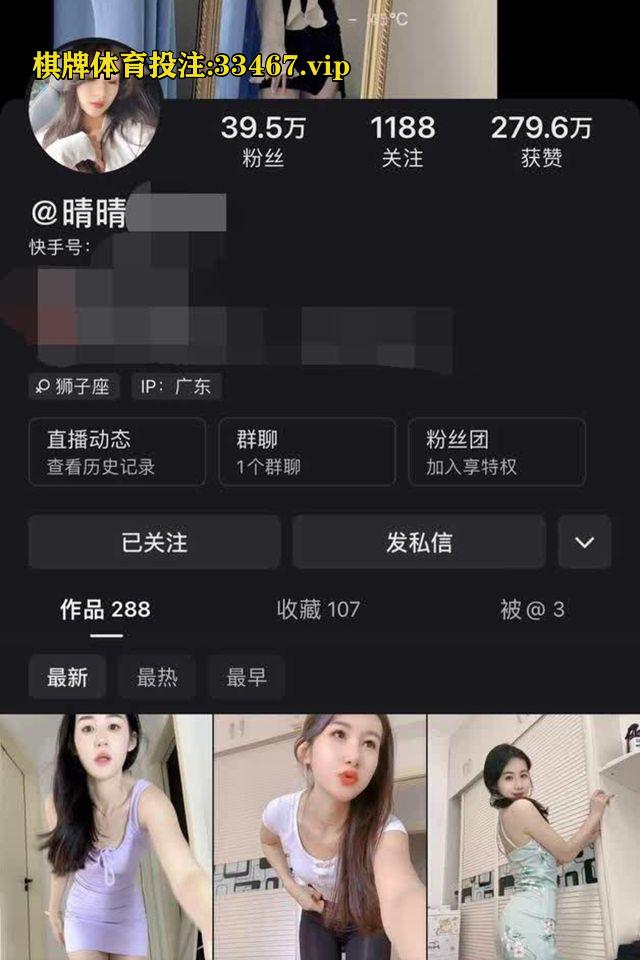Expand the chevron next to 发私信

point(584,542)
